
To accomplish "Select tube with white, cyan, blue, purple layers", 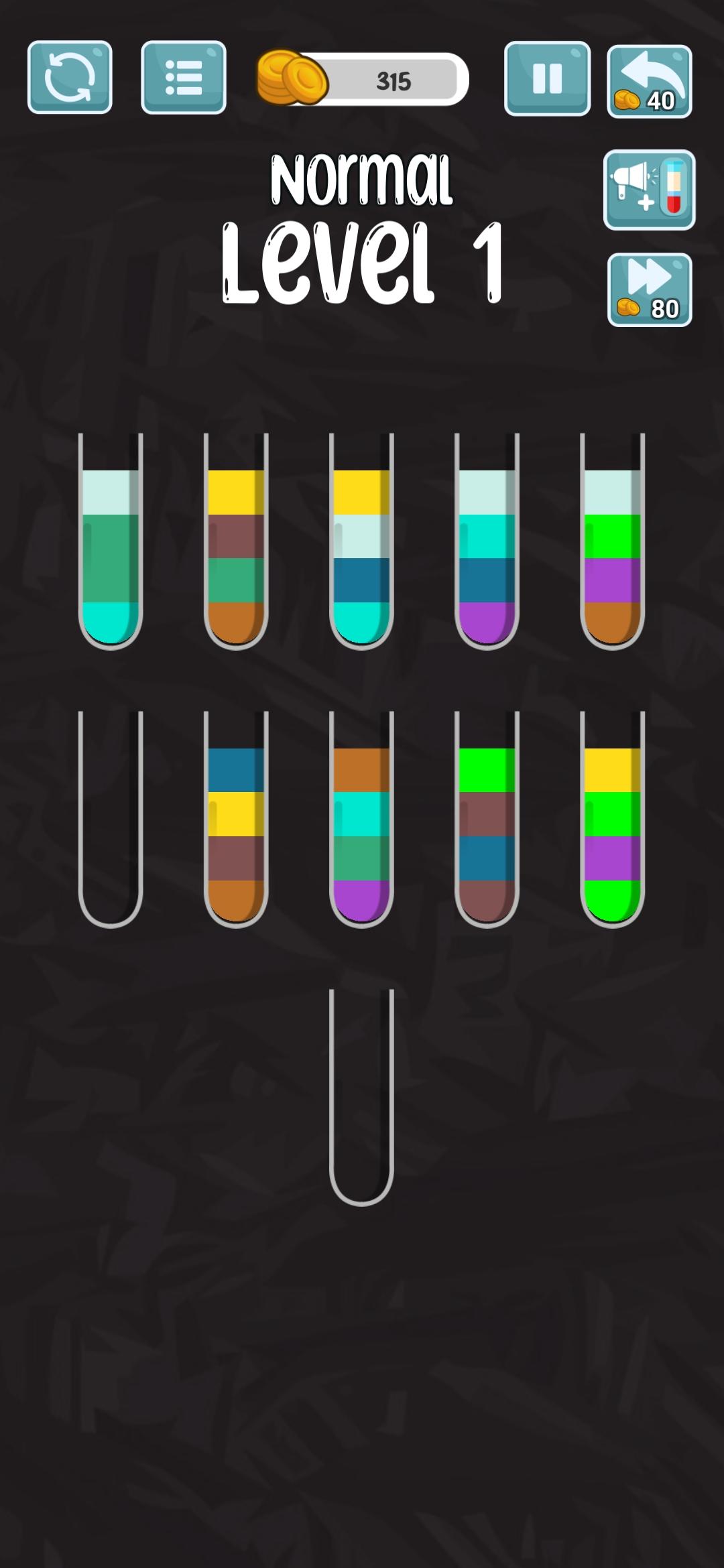I will (x=487, y=541).
